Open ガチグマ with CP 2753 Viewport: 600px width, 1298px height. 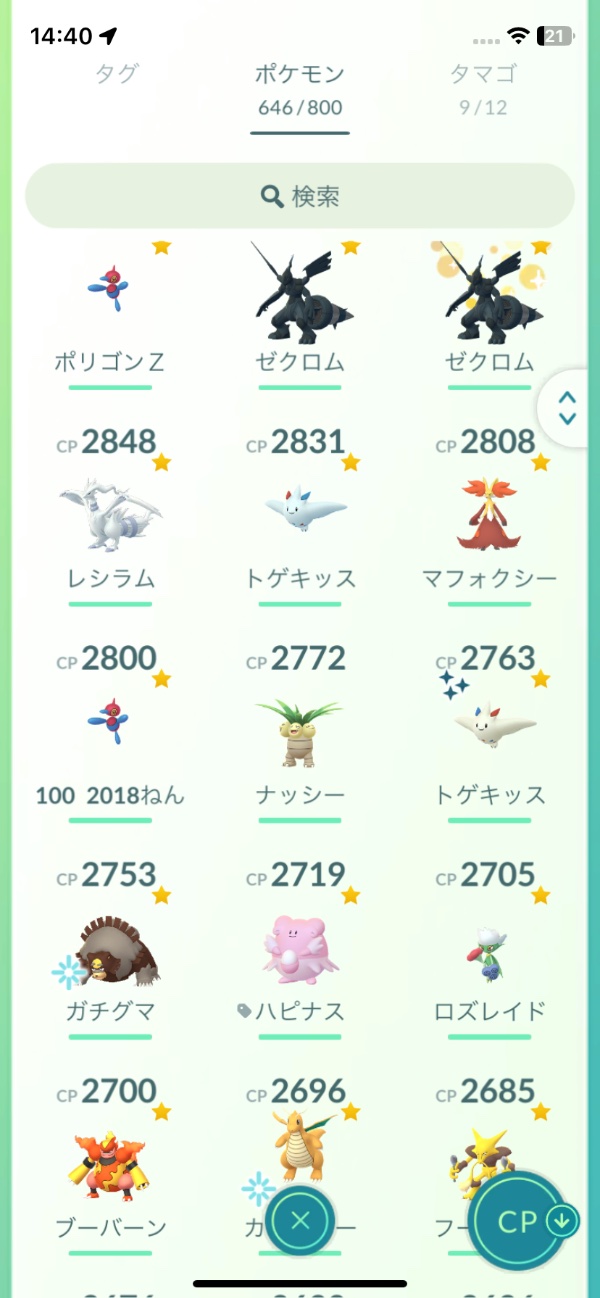click(110, 945)
